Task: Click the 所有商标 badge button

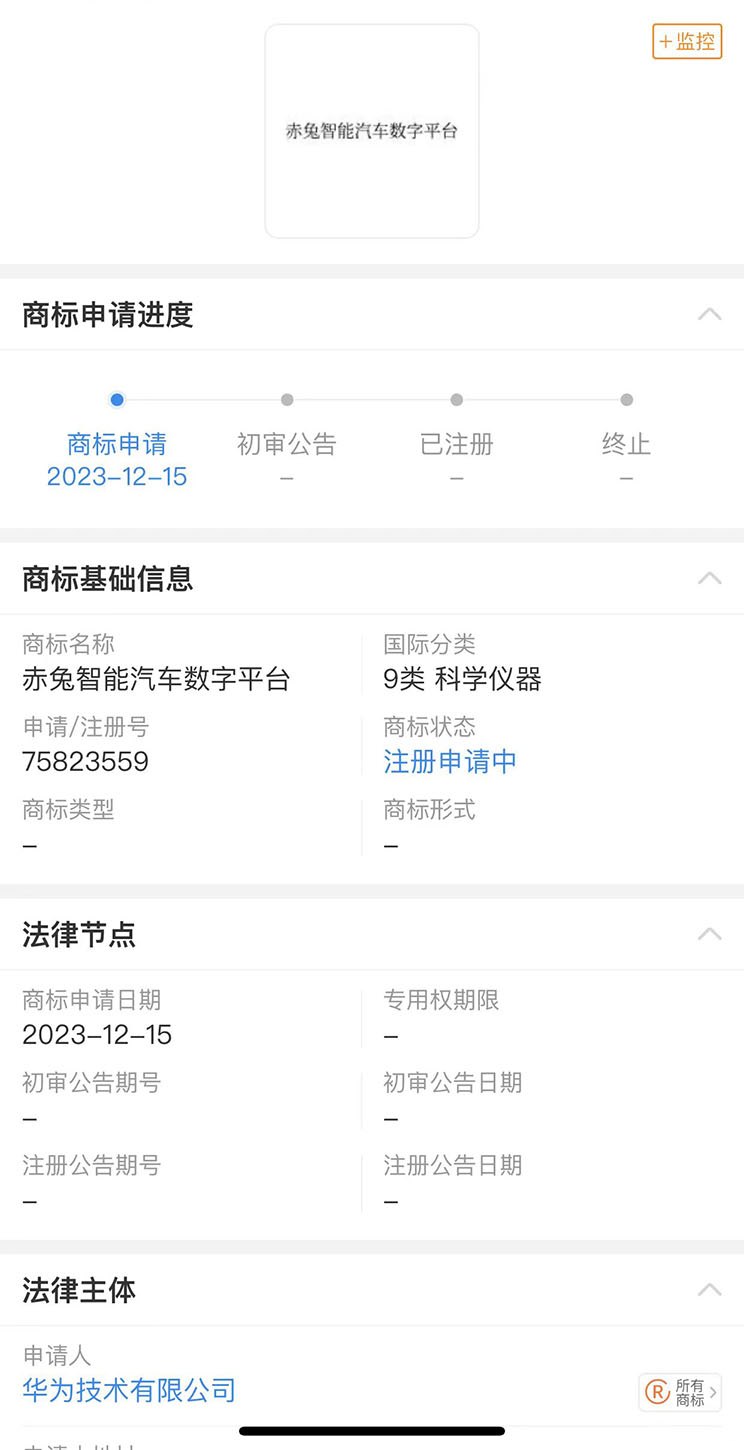Action: click(680, 1392)
